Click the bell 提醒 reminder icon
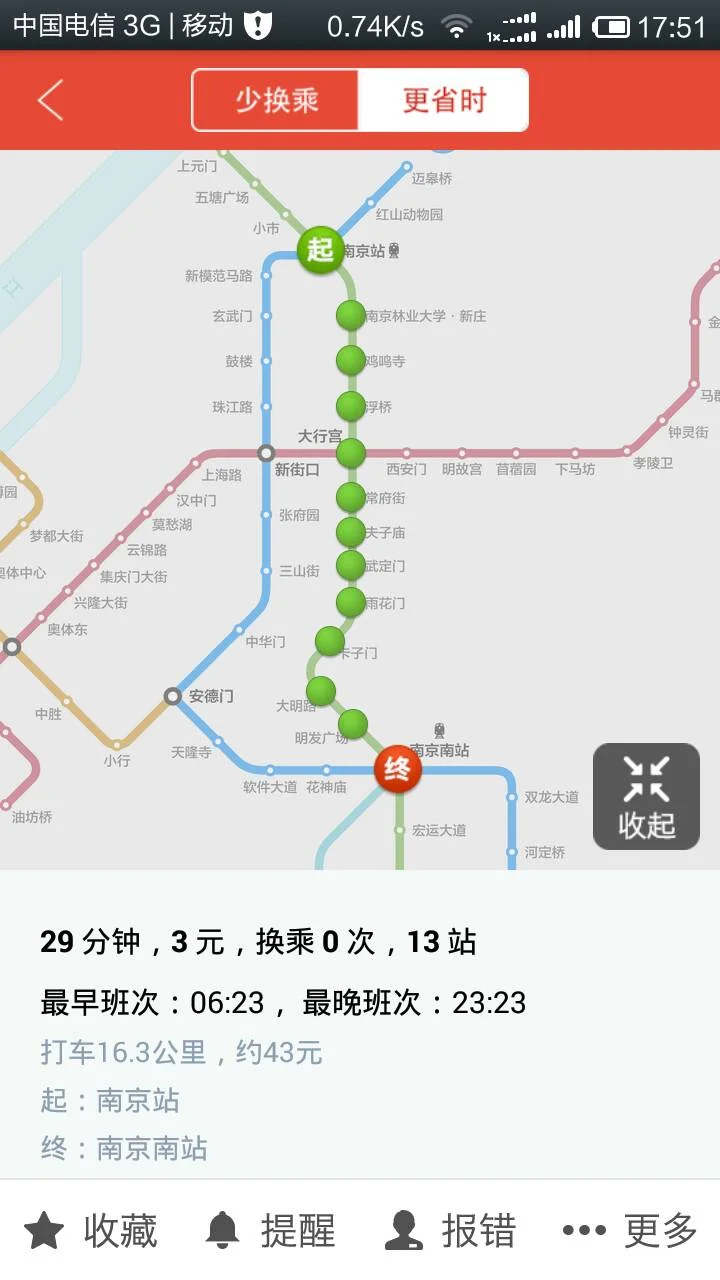The height and width of the screenshot is (1280, 720). [222, 1231]
